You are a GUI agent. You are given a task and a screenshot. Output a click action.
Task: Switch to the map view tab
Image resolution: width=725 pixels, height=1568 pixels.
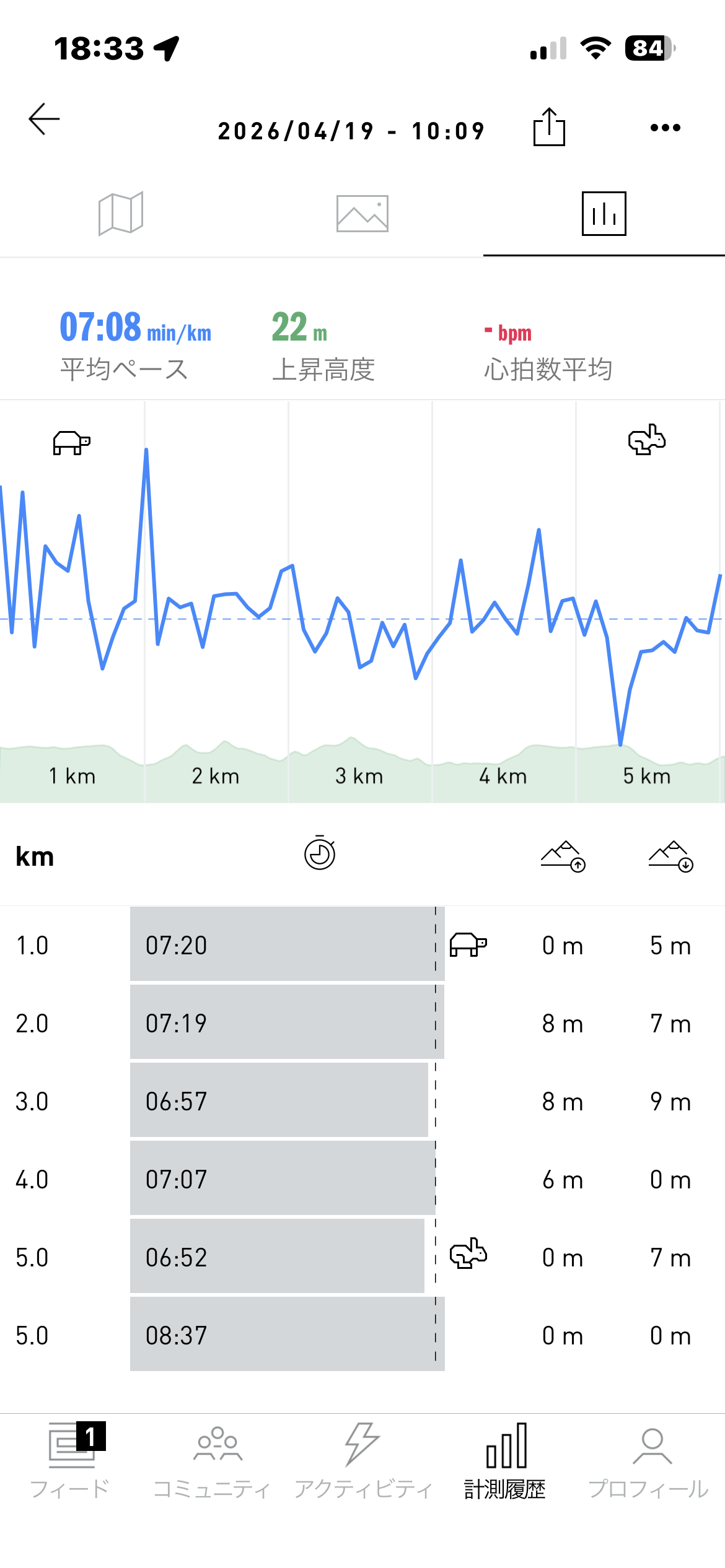pyautogui.click(x=121, y=214)
